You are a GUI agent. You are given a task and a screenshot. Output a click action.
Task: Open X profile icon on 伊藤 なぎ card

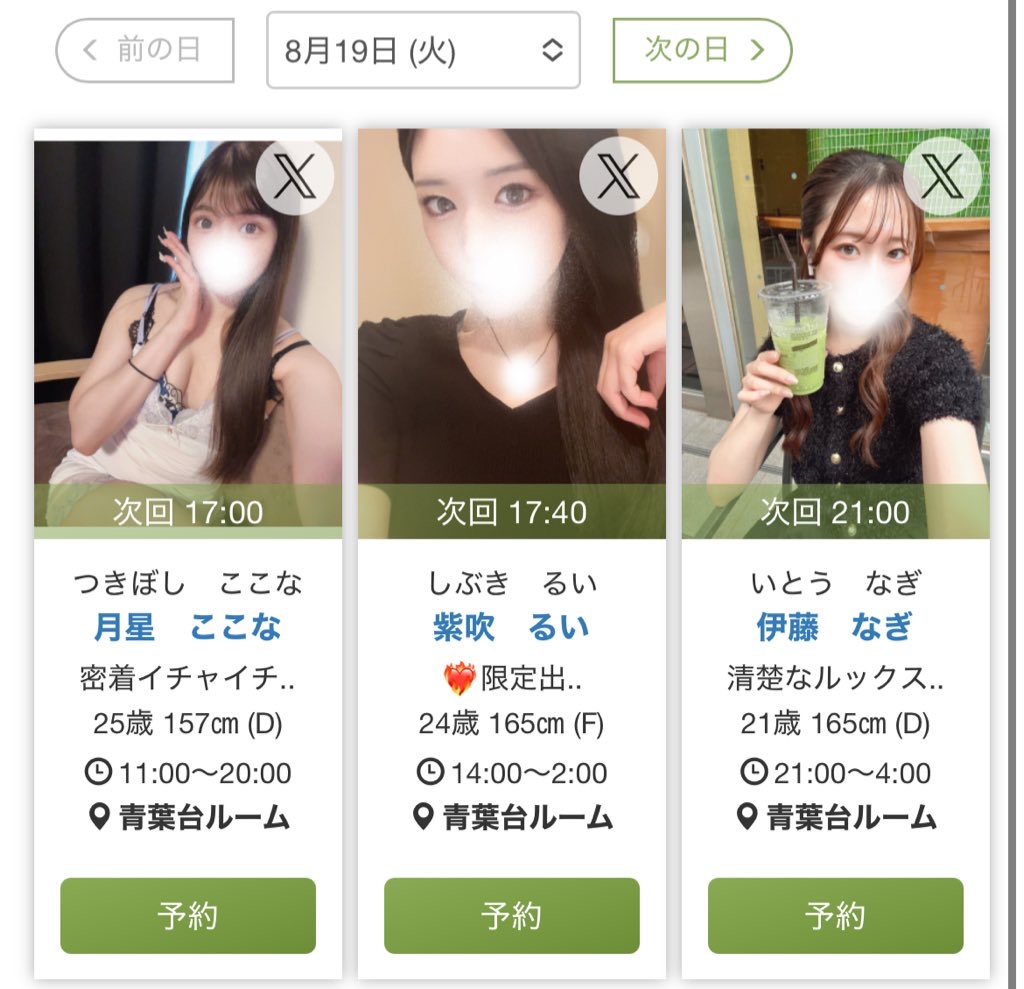pos(942,178)
